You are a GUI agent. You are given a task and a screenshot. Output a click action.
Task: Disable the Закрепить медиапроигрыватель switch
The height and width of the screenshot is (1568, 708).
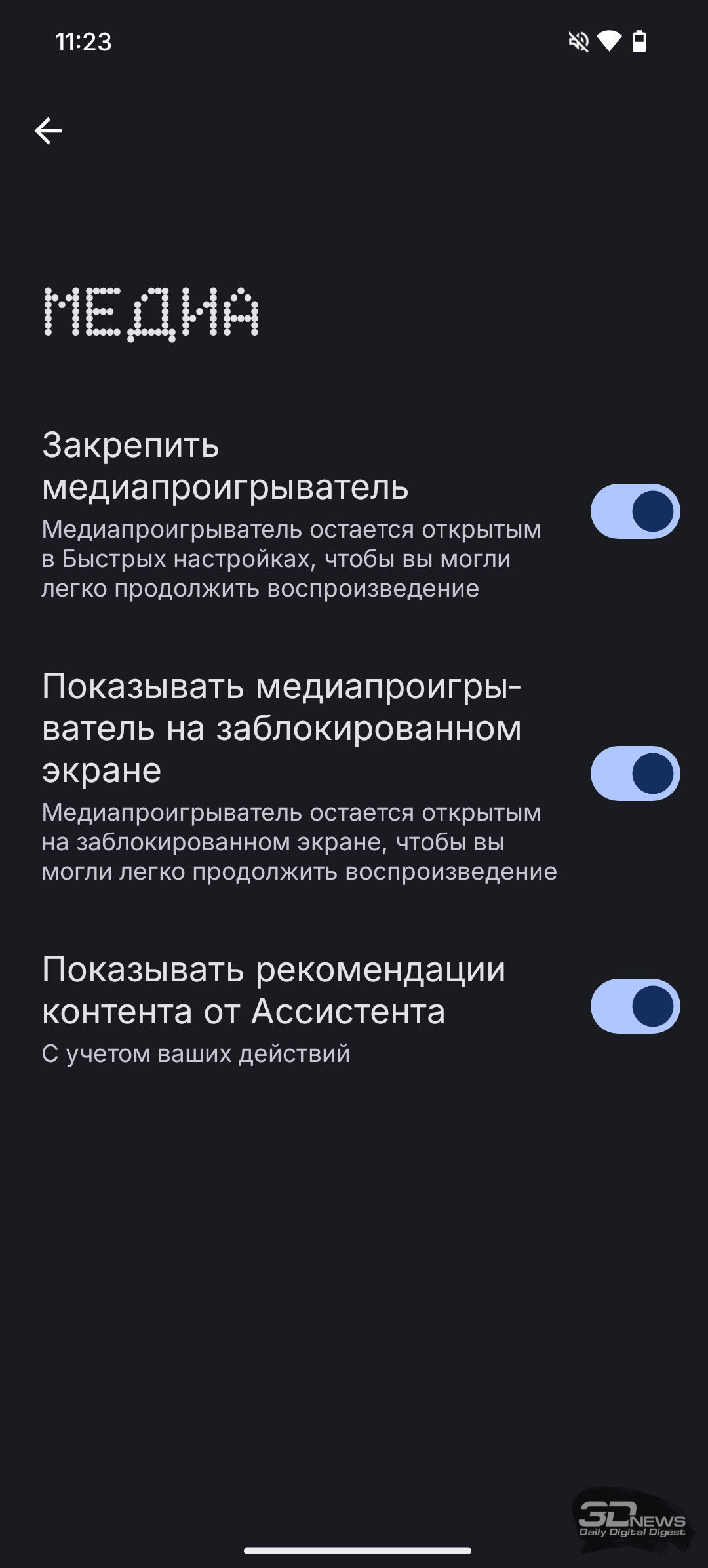[x=635, y=511]
